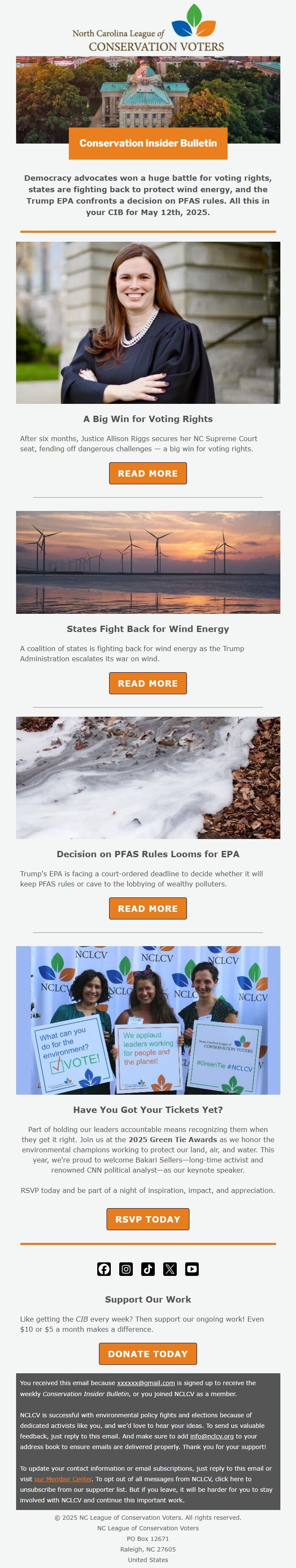The image size is (296, 1568).
Task: Open the Instagram icon
Action: point(126,1269)
